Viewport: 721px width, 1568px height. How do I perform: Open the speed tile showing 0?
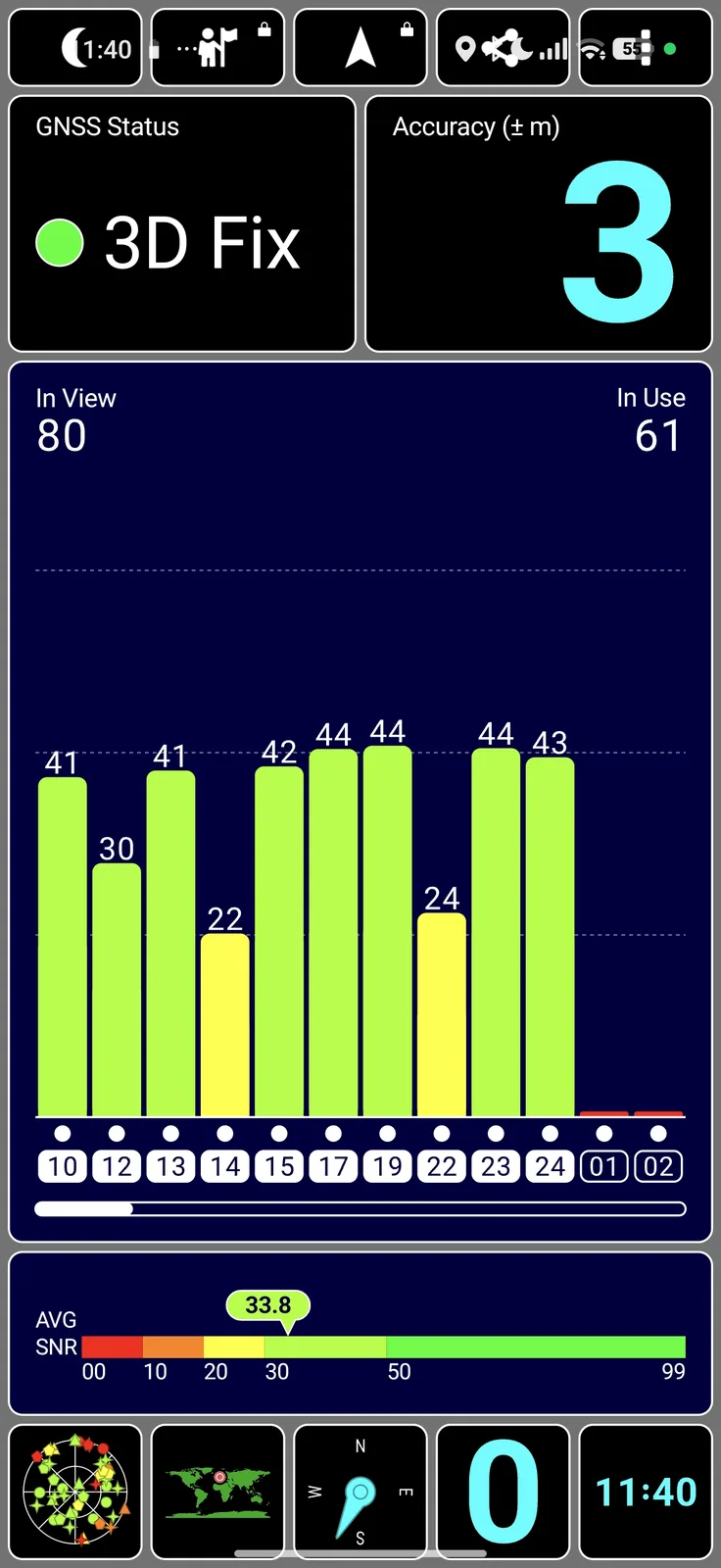pyautogui.click(x=503, y=1492)
